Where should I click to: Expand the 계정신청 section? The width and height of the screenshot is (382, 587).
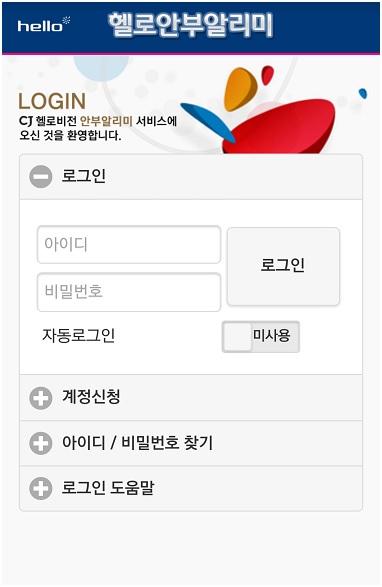[x=191, y=397]
